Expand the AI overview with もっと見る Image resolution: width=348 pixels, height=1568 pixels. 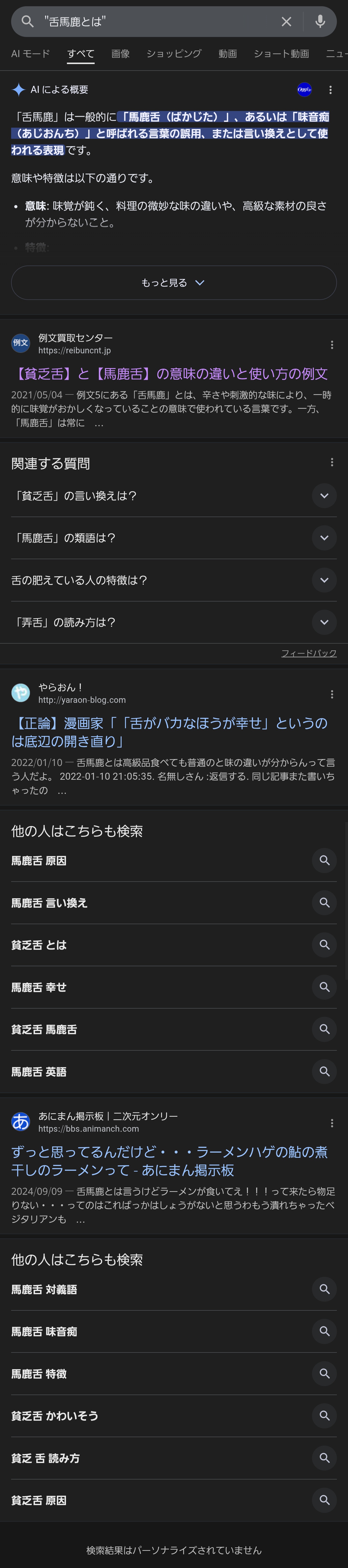click(x=173, y=282)
